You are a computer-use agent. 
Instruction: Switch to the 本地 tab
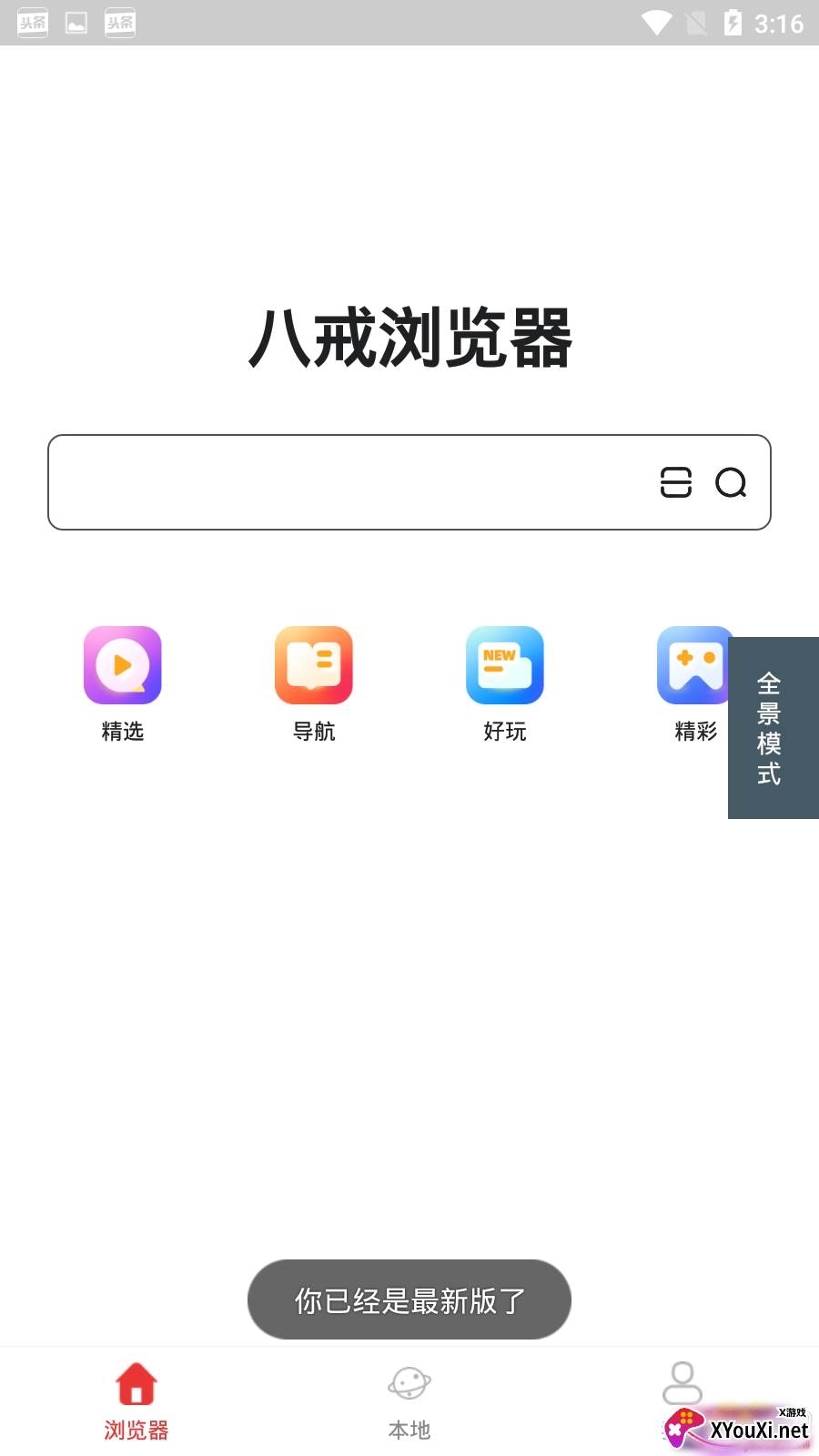click(x=409, y=1401)
